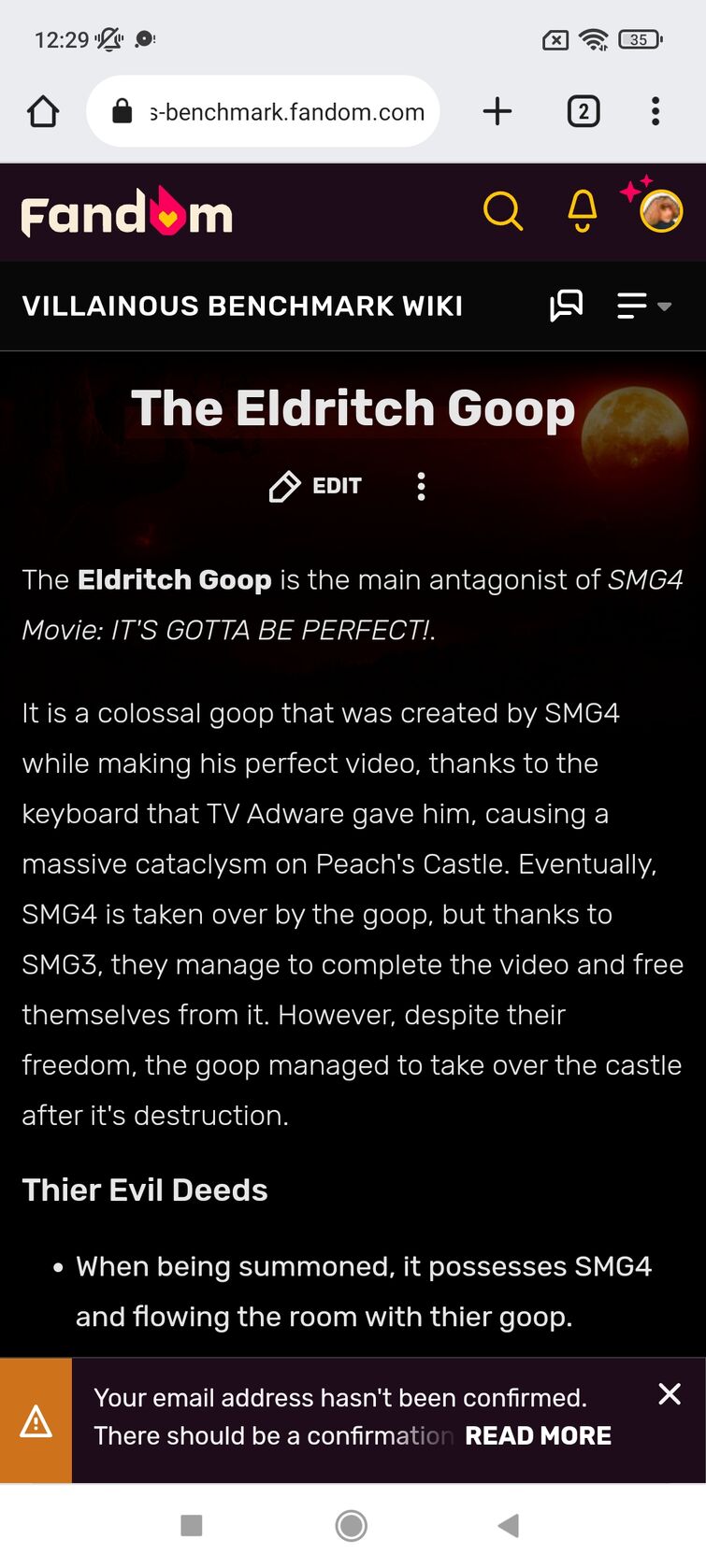706x1568 pixels.
Task: Tap the home button in the browser
Action: [x=42, y=111]
